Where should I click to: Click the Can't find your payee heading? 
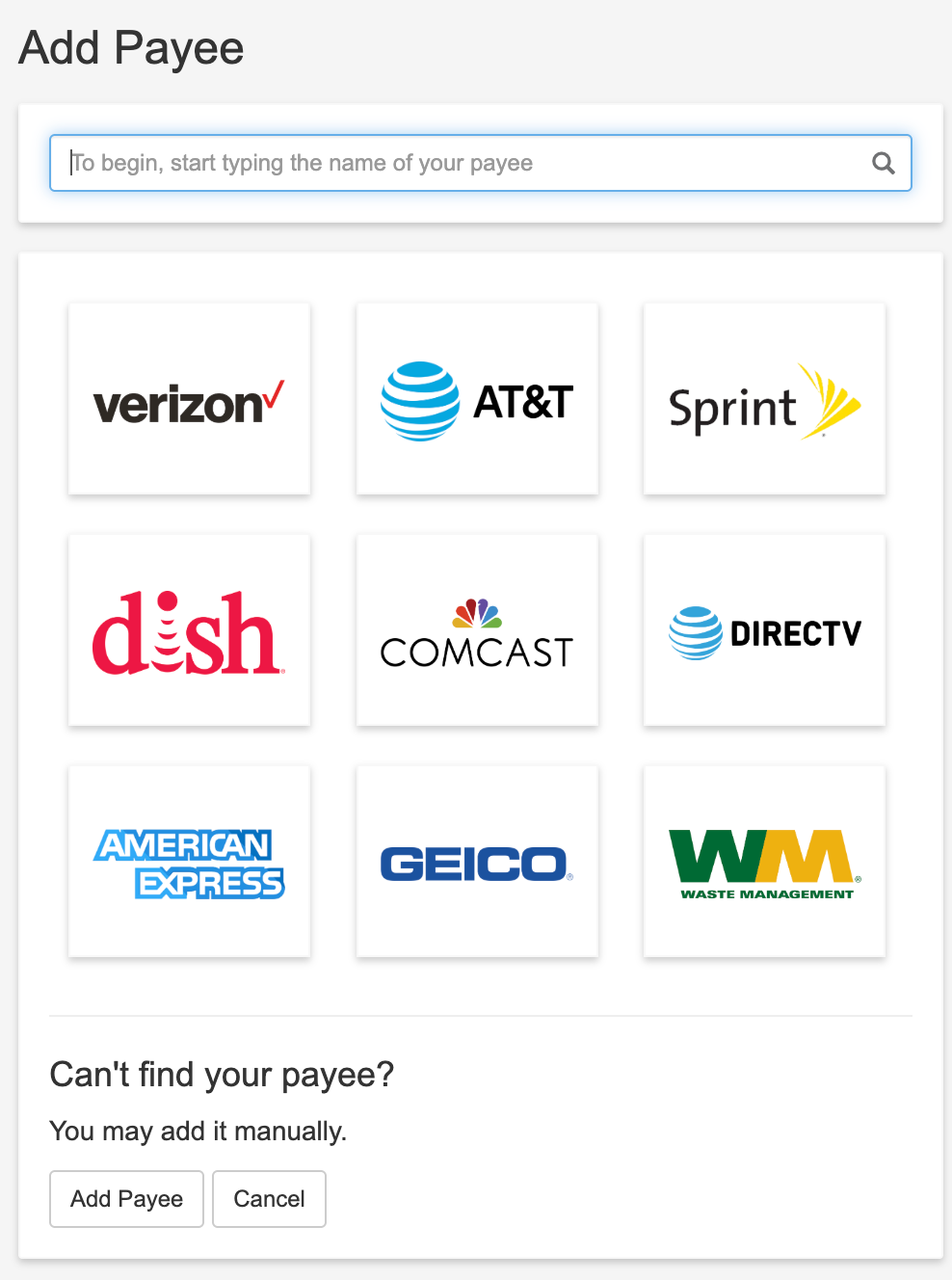click(222, 1074)
